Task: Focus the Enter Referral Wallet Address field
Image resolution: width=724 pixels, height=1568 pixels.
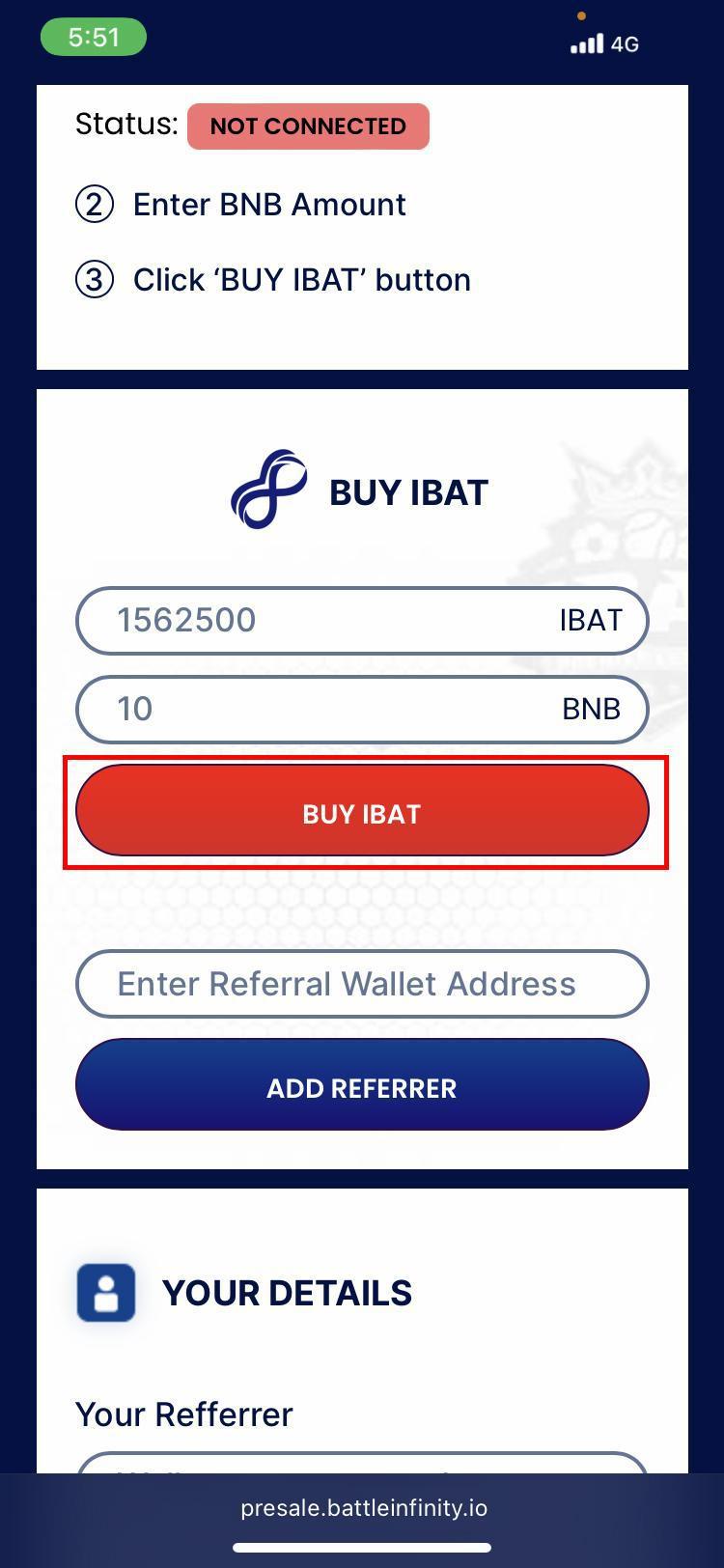Action: pos(362,984)
